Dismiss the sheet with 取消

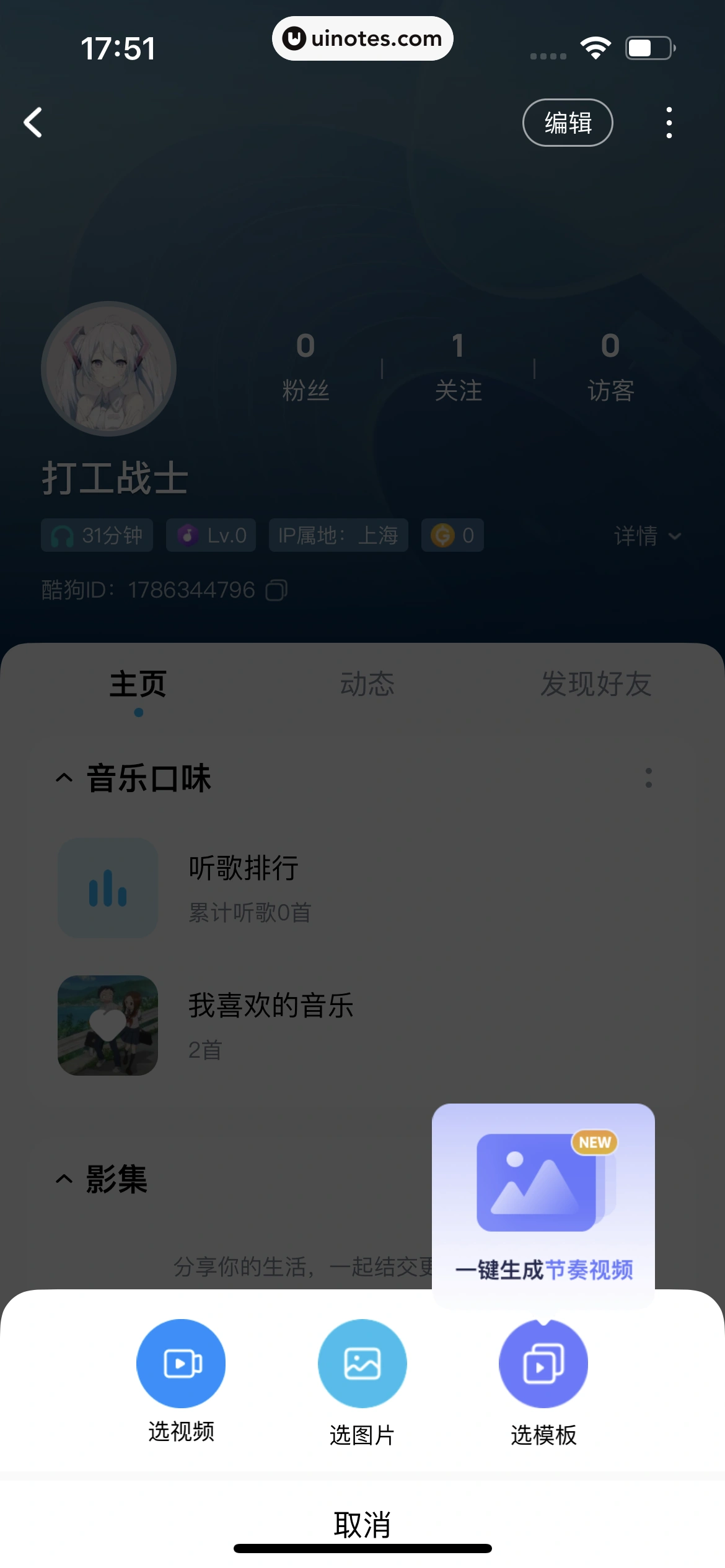(x=362, y=1523)
